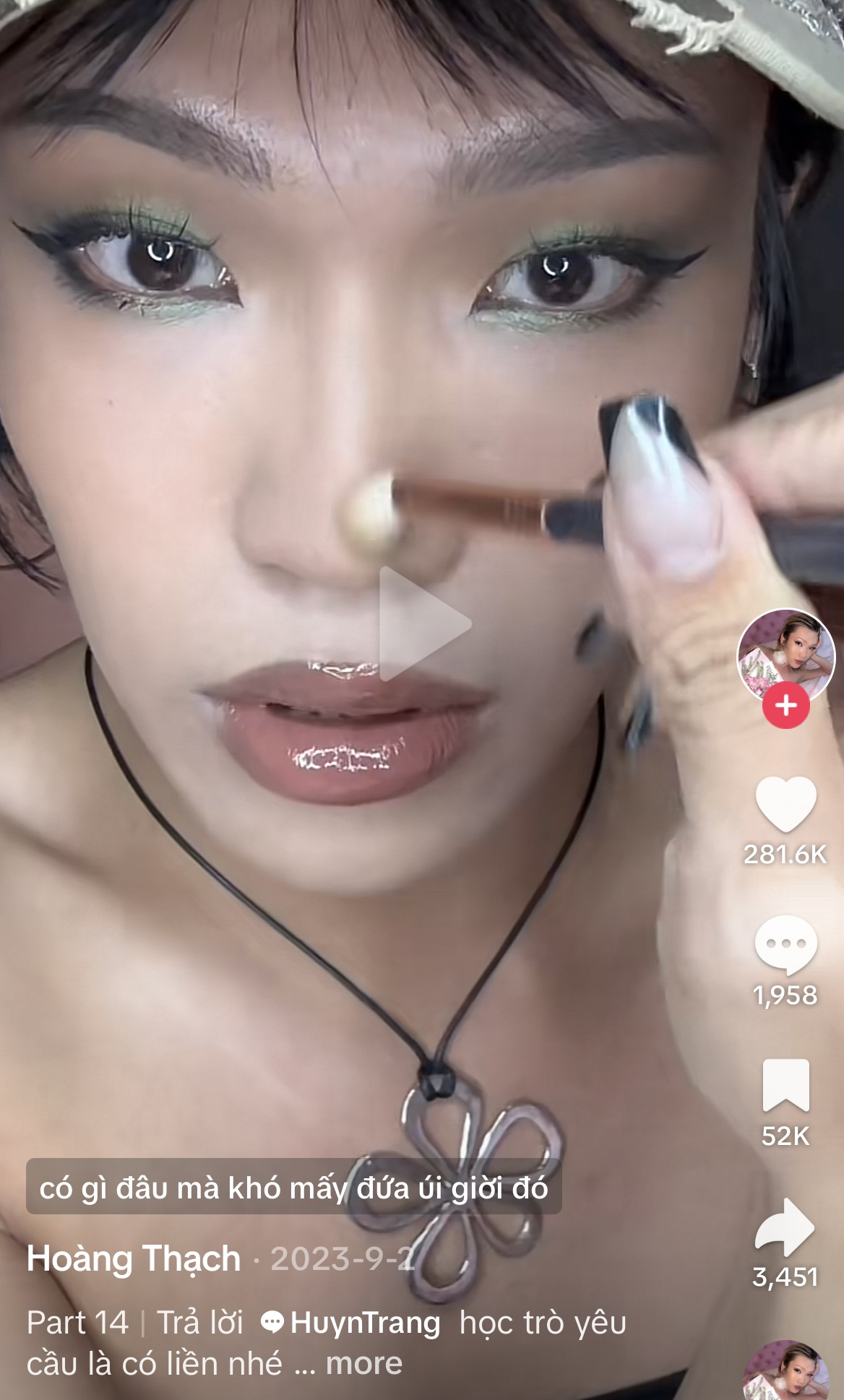Open Hoàng Thạch's profile from username
The height and width of the screenshot is (1400, 844).
tap(134, 1259)
